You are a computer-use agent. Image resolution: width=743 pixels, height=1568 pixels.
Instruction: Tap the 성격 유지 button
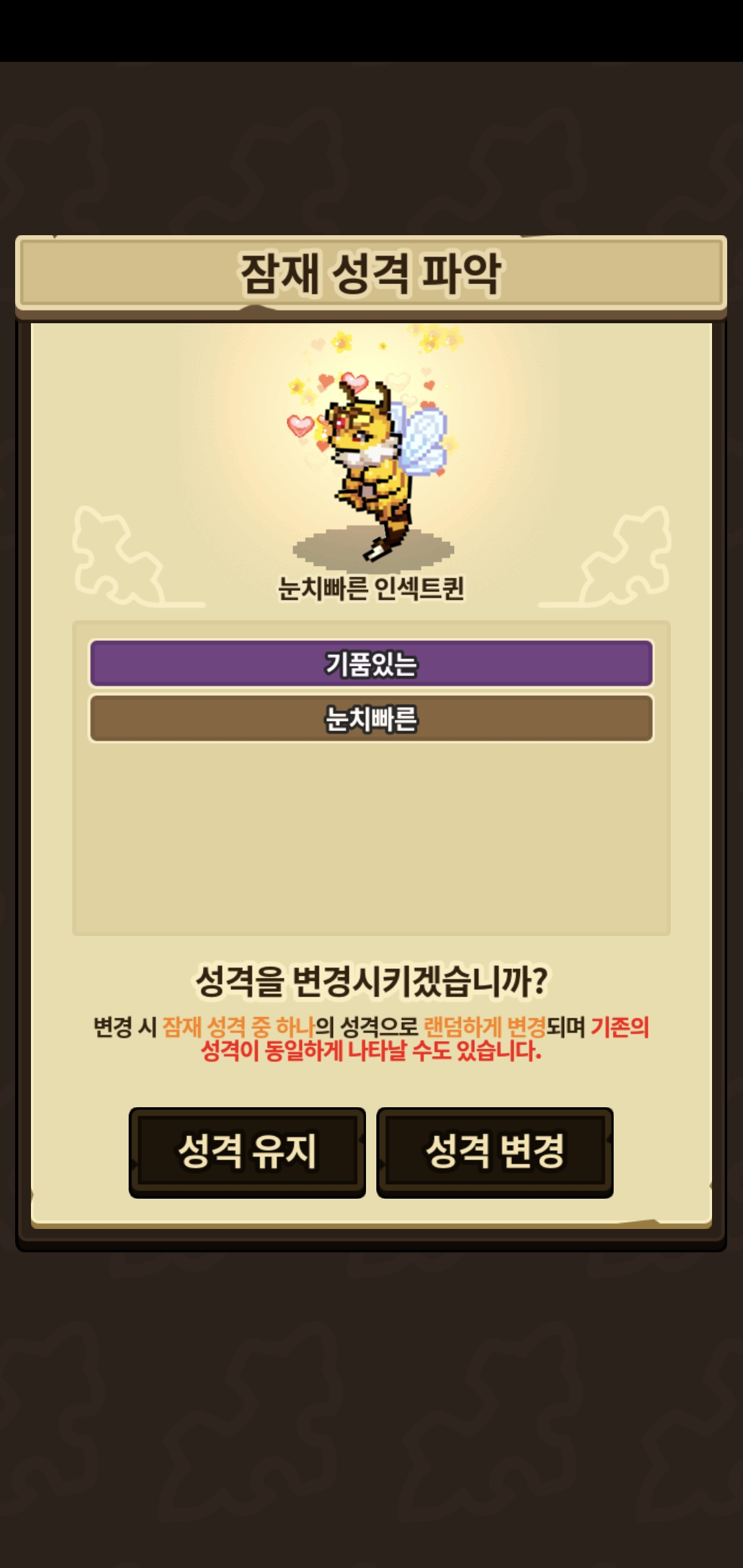click(x=247, y=1151)
